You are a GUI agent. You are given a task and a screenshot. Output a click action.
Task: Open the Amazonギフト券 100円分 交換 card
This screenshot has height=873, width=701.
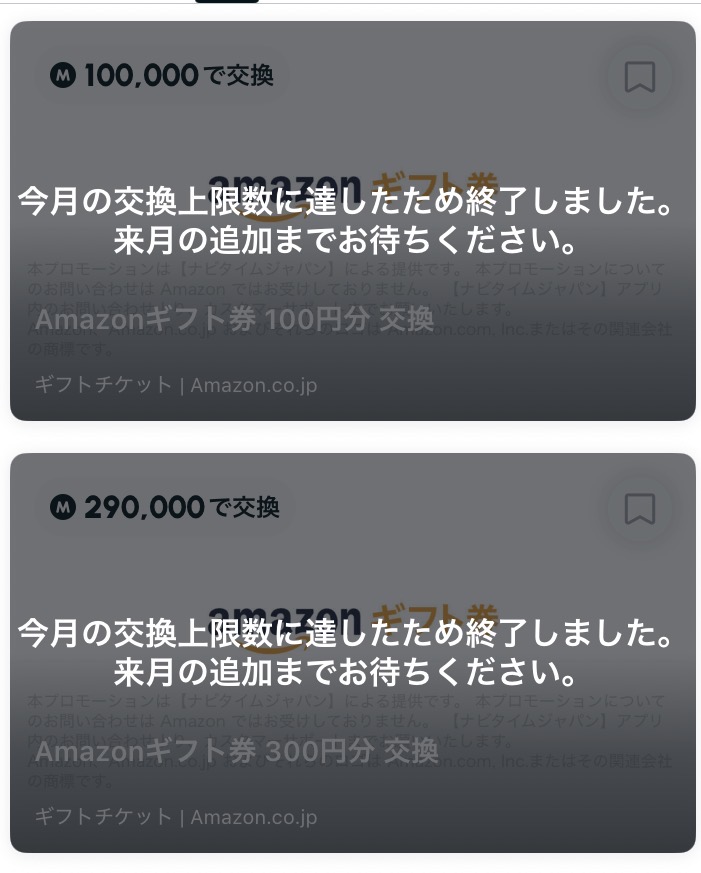click(235, 320)
